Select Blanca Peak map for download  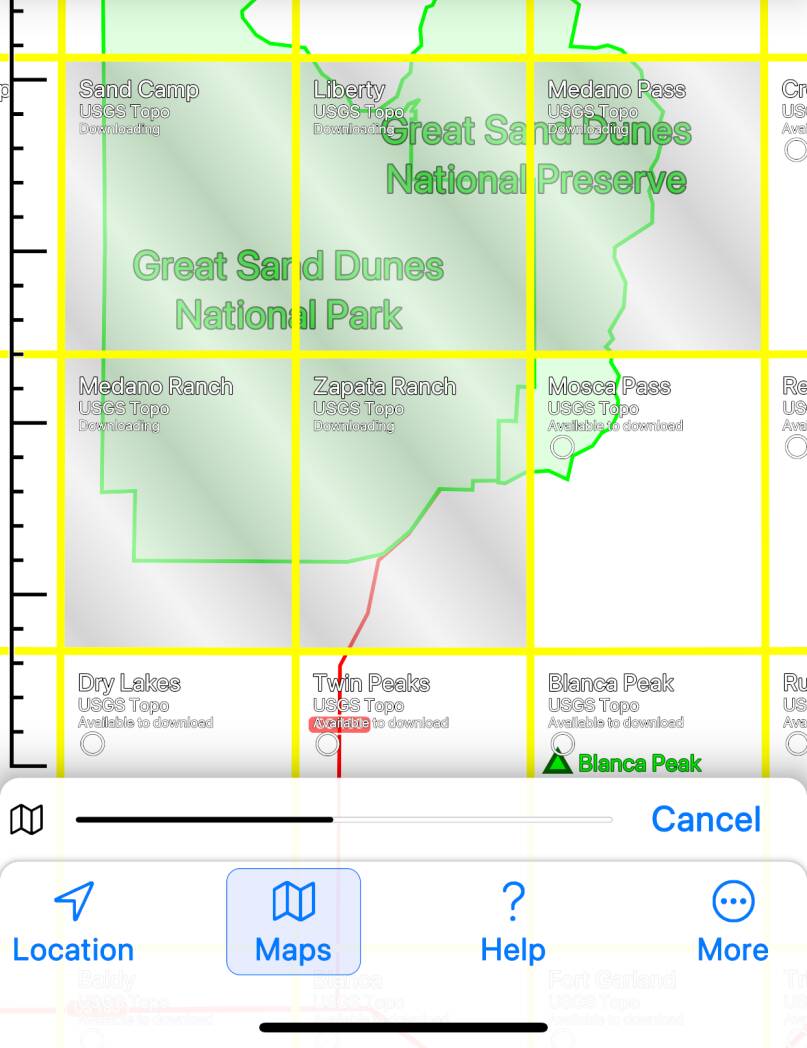click(x=562, y=742)
